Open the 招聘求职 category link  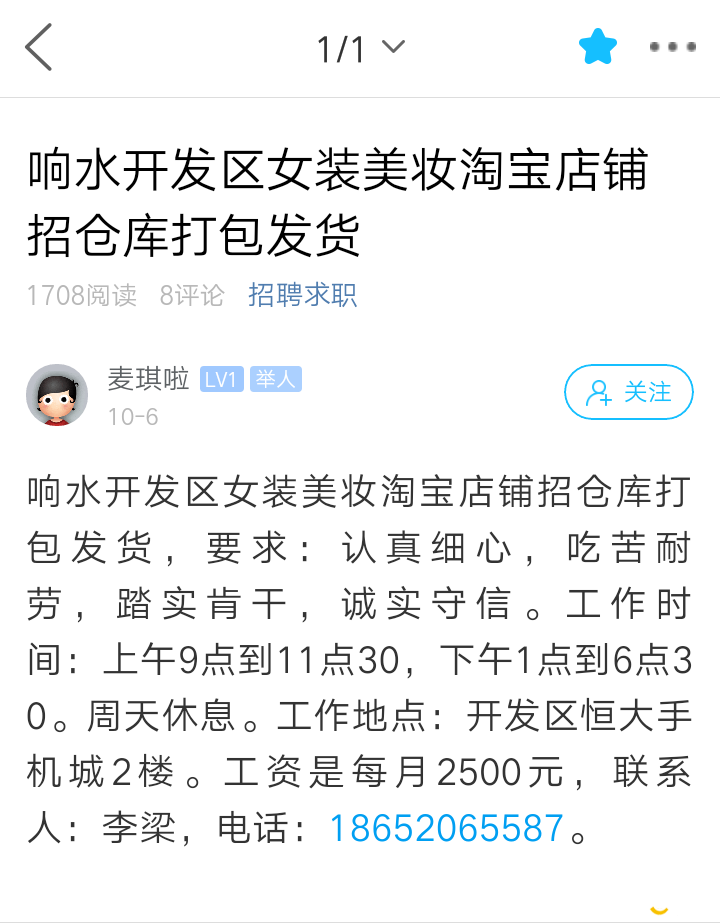pyautogui.click(x=302, y=295)
